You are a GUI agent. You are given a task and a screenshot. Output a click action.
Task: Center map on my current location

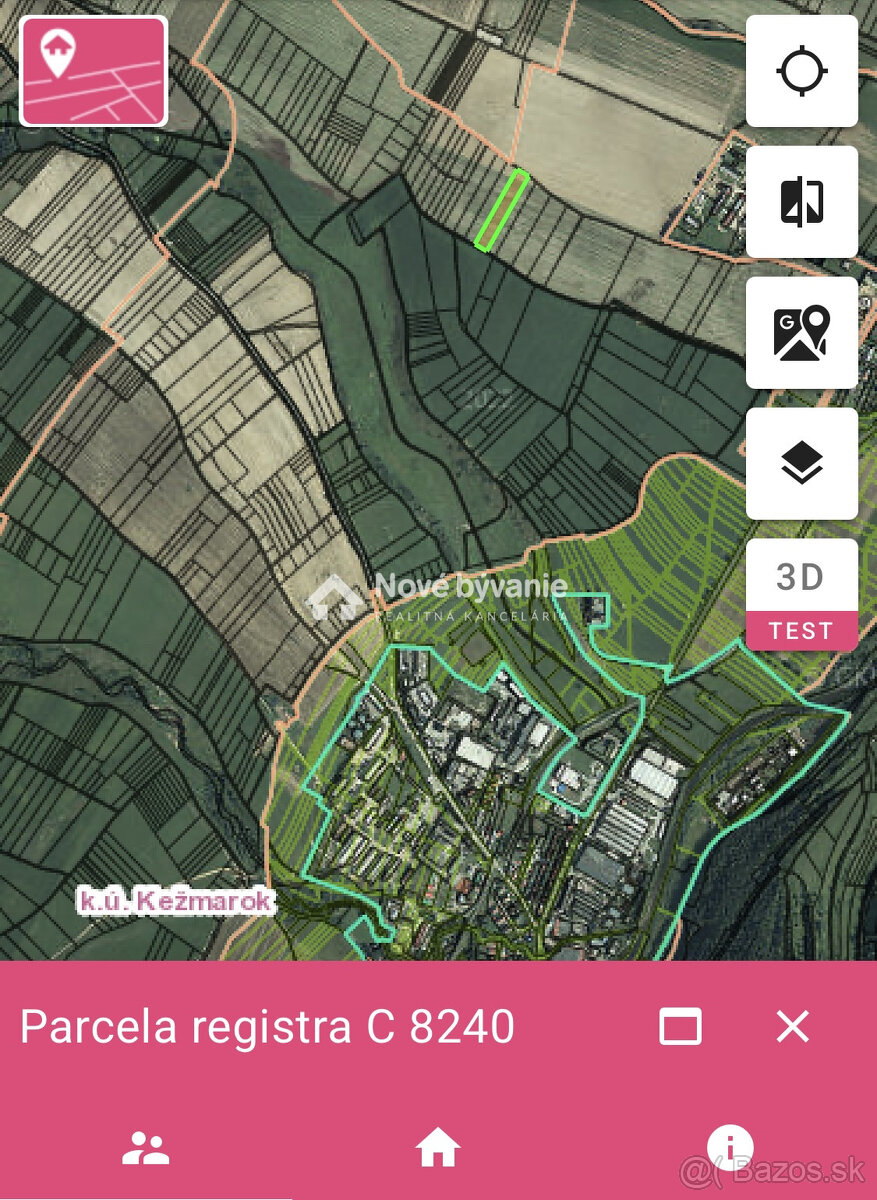[801, 72]
